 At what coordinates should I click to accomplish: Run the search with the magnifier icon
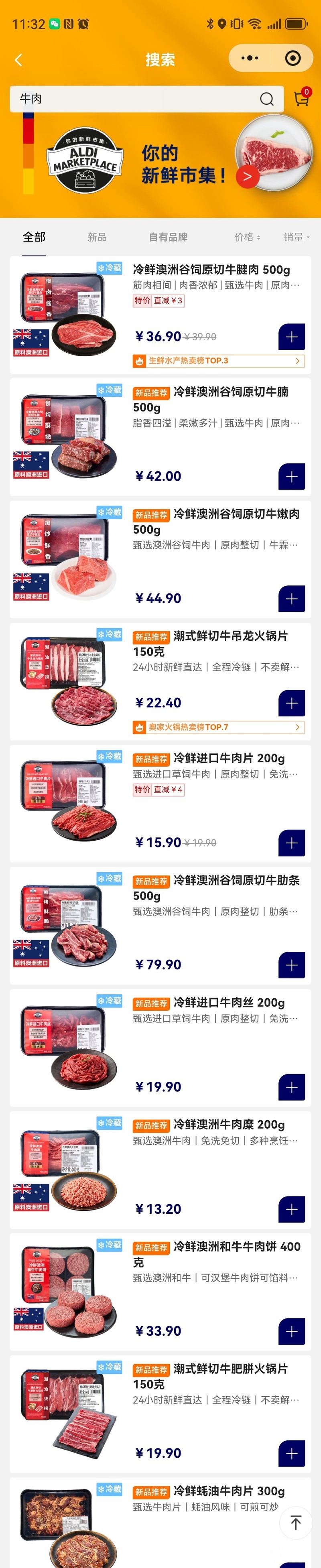(267, 99)
